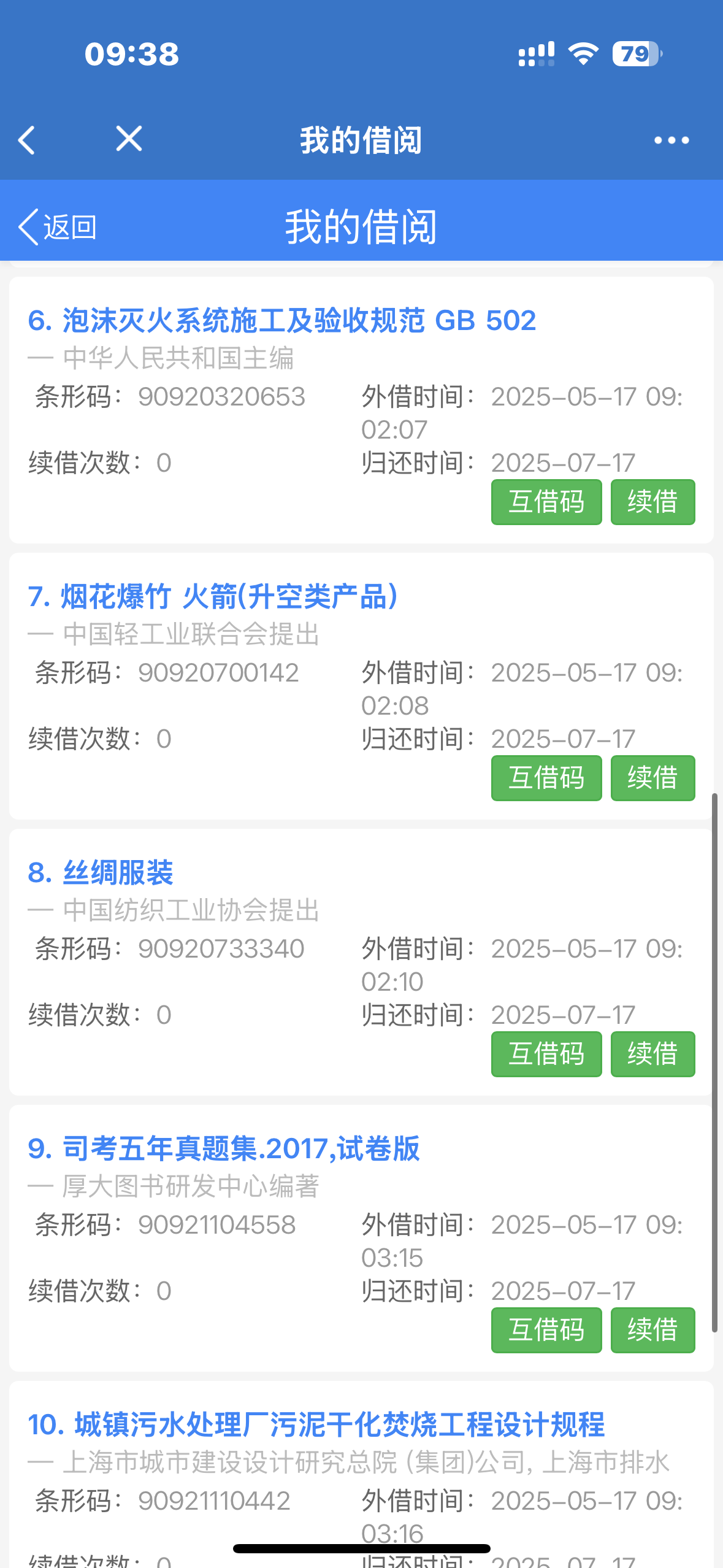Open book 8 丝绸服装
This screenshot has width=723, height=1568.
click(x=101, y=873)
